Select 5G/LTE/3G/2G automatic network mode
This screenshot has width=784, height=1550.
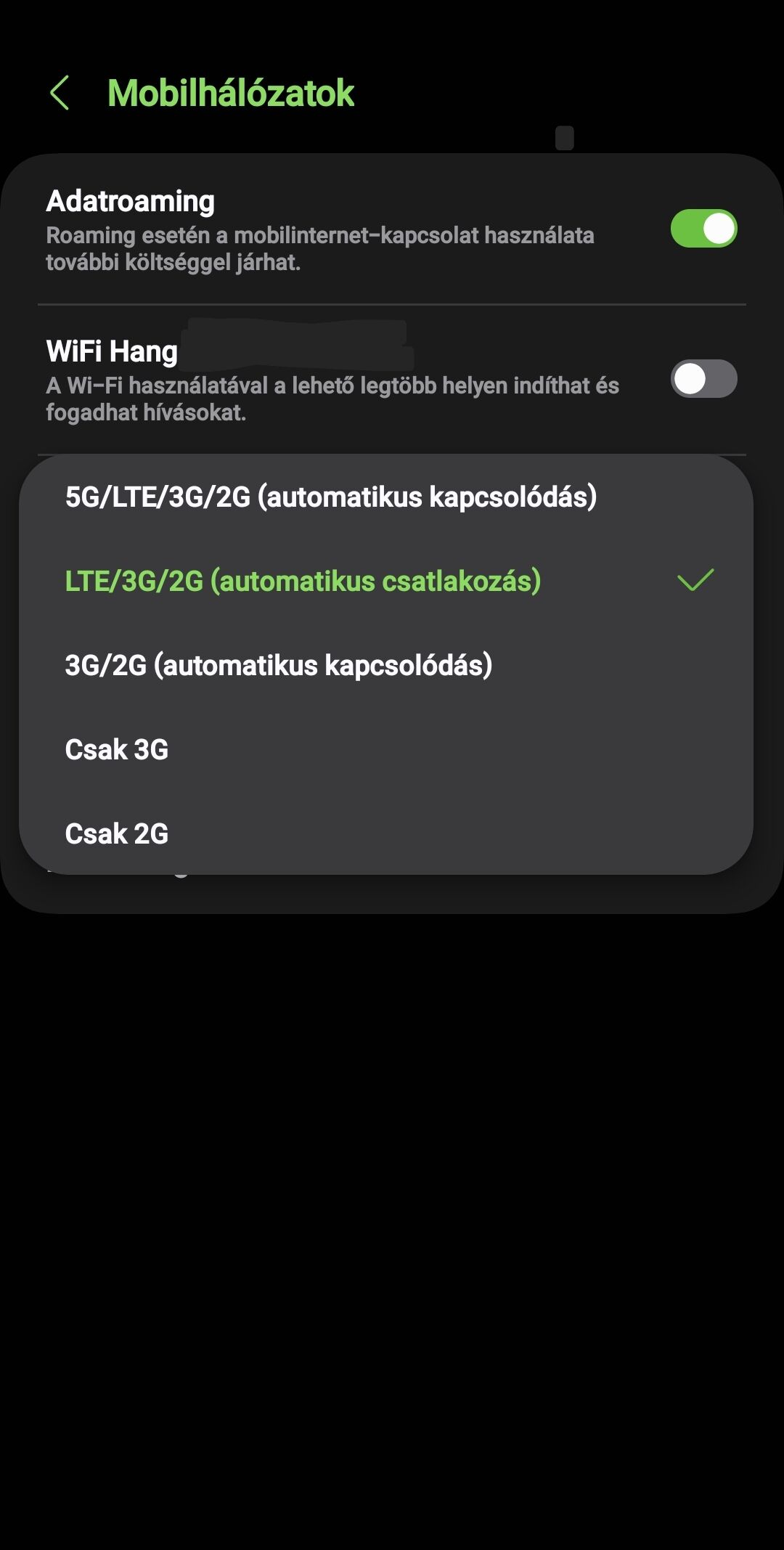[x=386, y=497]
